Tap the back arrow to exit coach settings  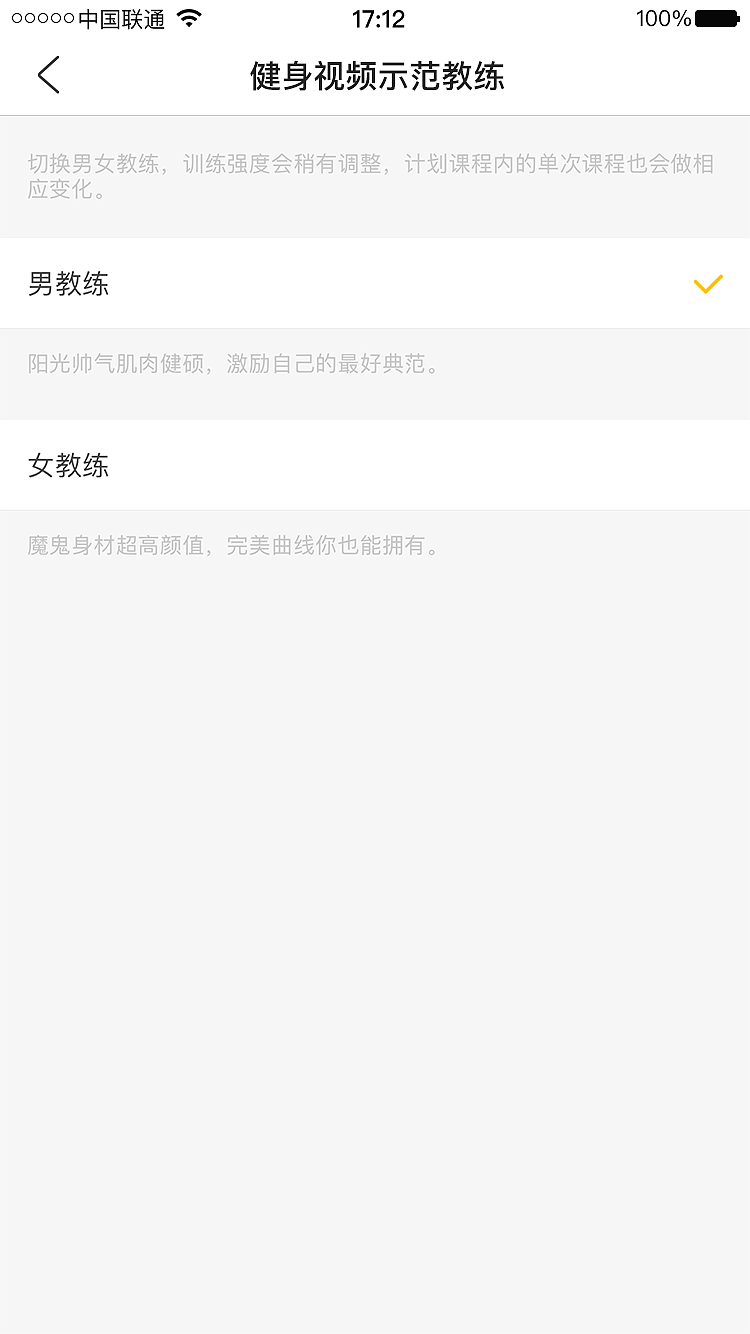click(48, 75)
